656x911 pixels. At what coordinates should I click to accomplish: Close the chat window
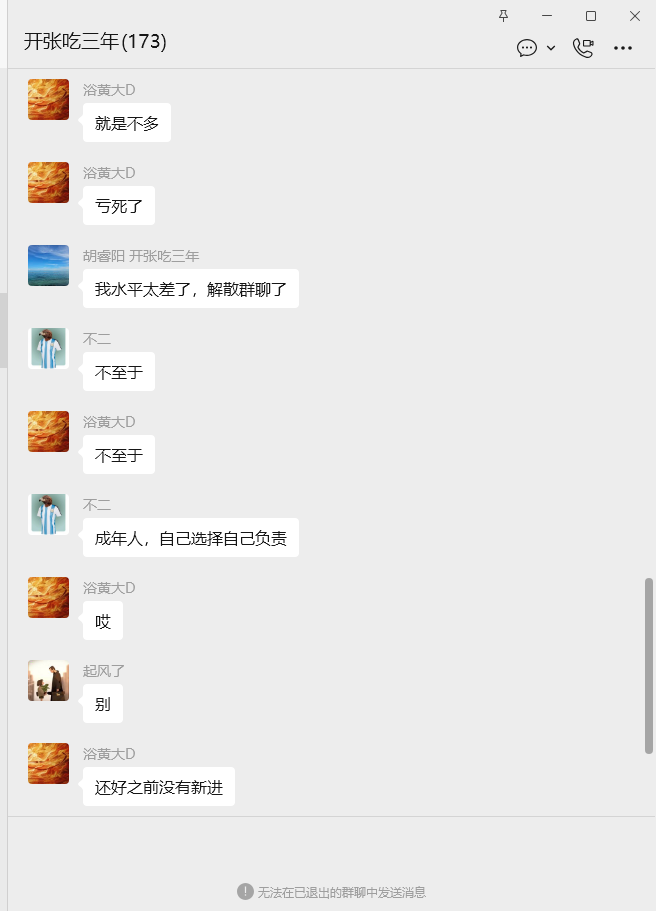pos(635,15)
